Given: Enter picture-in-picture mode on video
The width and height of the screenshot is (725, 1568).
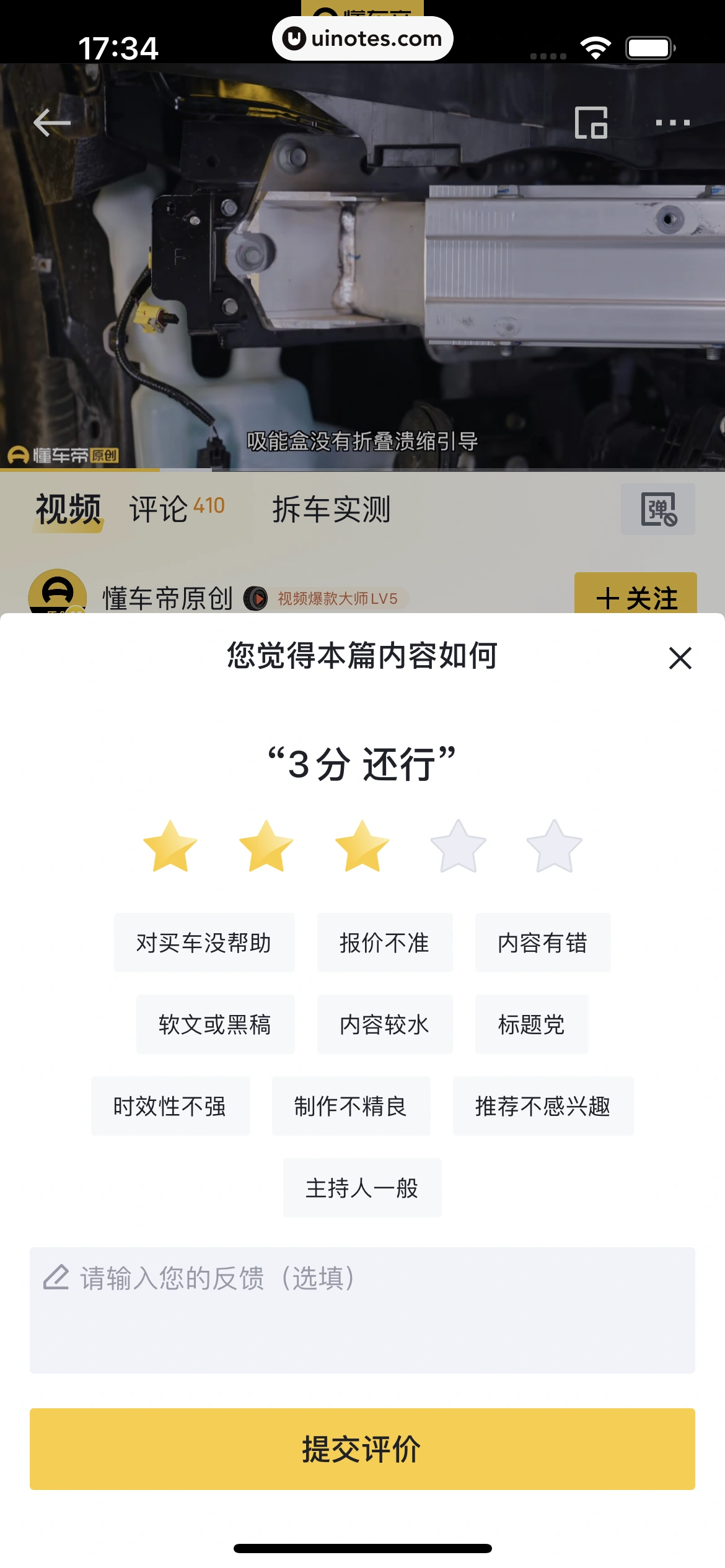Looking at the screenshot, I should tap(591, 123).
